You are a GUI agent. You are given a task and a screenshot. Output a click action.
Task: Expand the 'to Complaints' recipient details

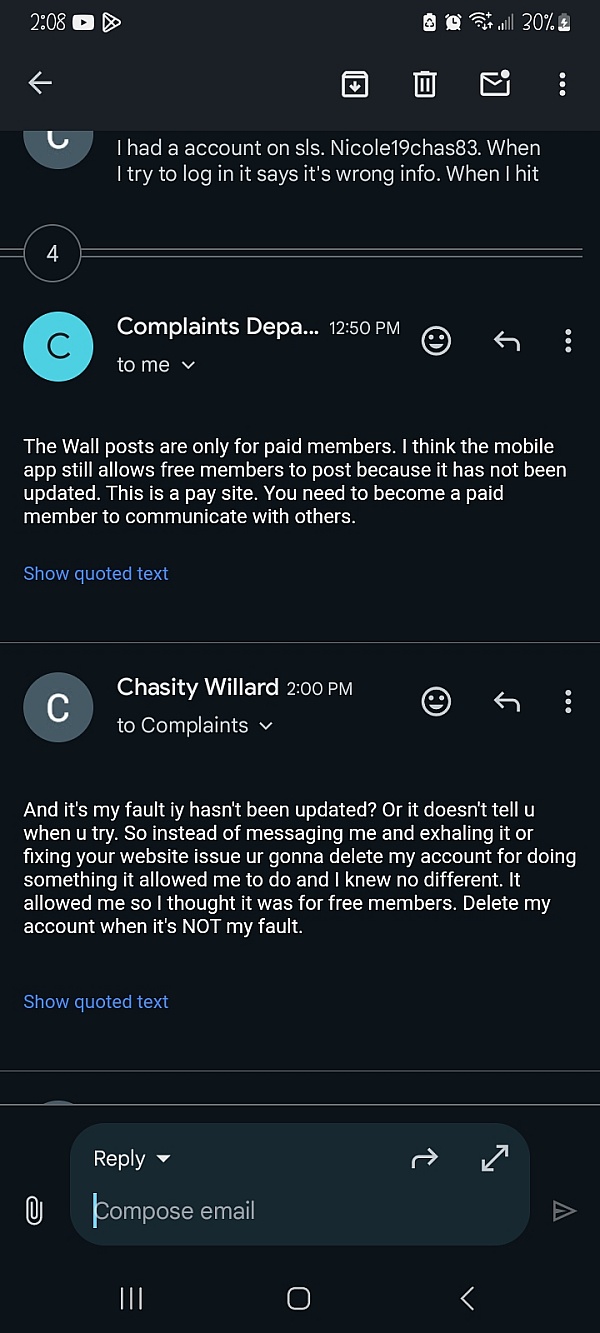(195, 726)
